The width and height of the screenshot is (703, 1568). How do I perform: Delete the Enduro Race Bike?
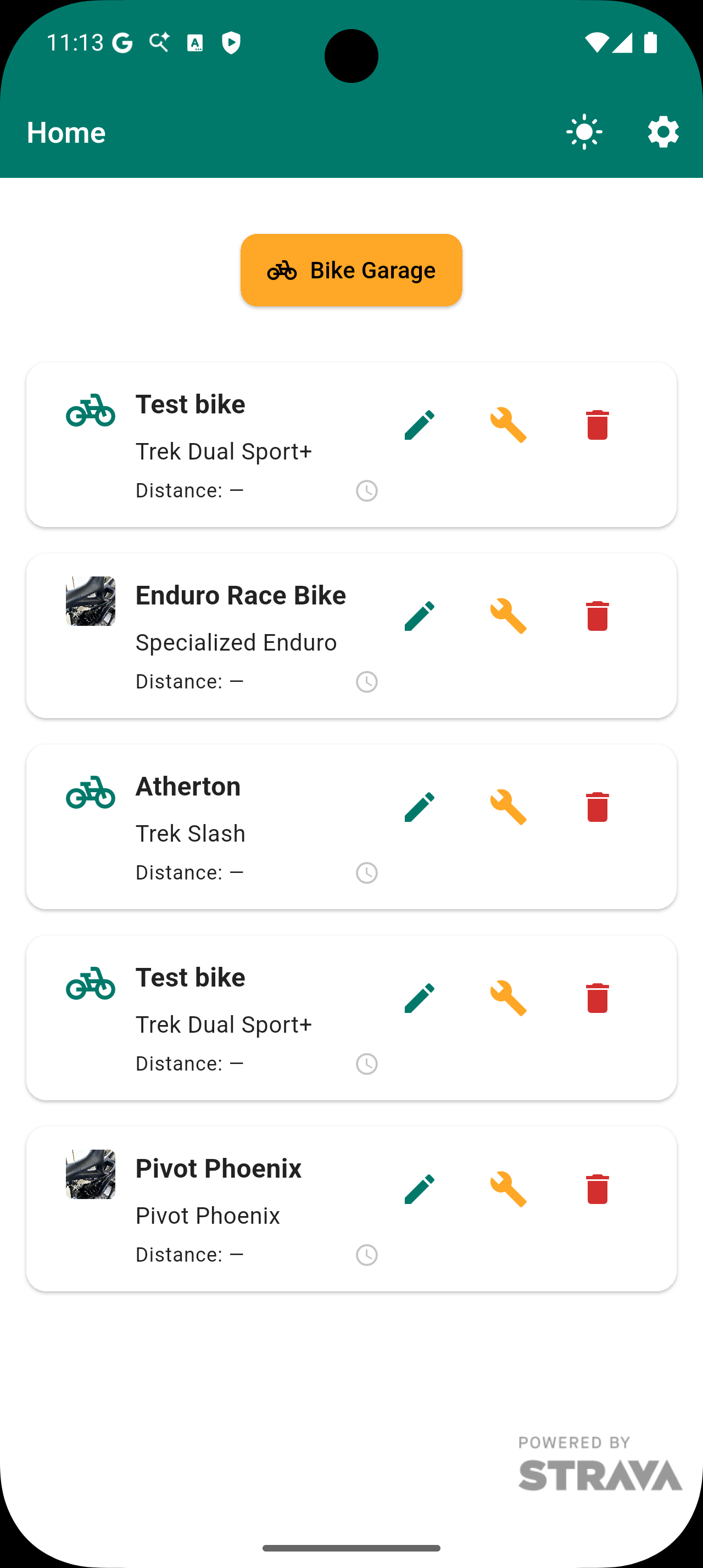click(x=597, y=616)
